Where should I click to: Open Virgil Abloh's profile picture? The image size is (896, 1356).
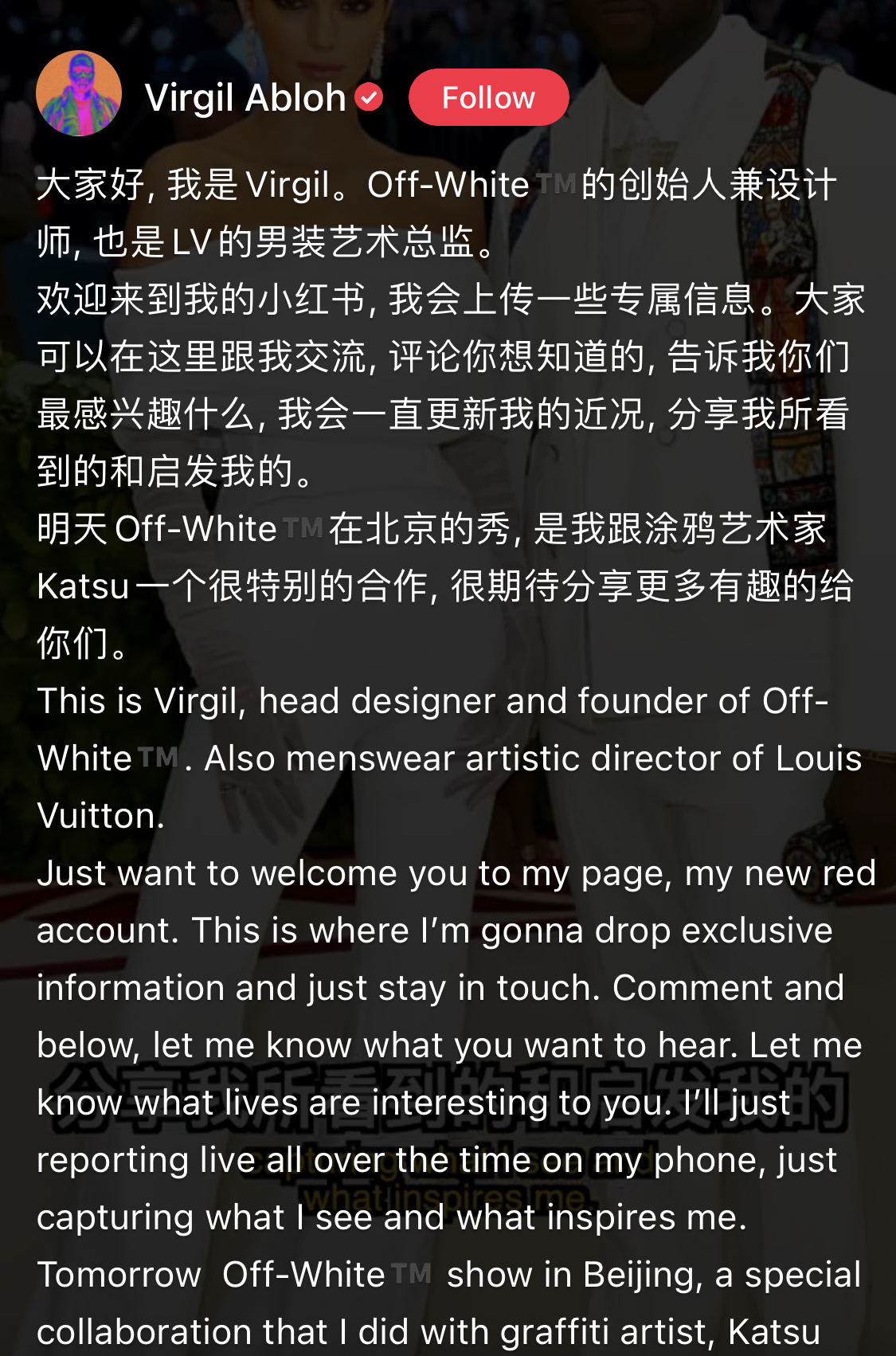click(x=79, y=94)
